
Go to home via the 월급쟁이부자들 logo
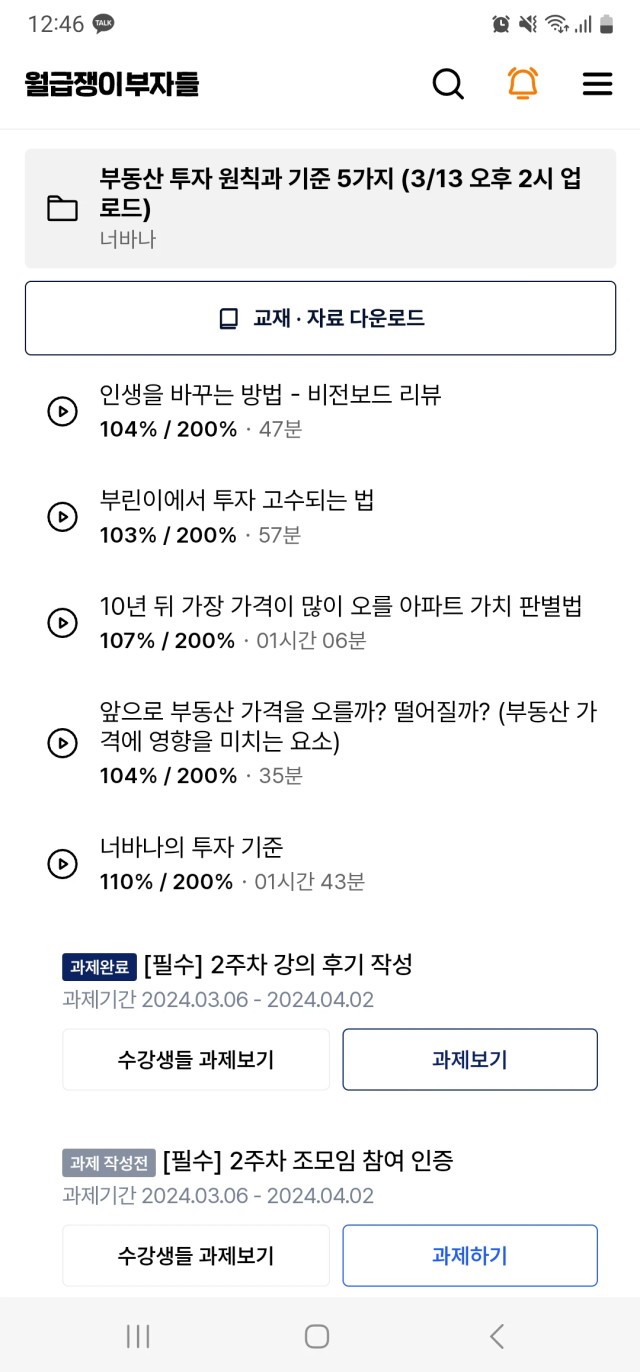[x=112, y=84]
